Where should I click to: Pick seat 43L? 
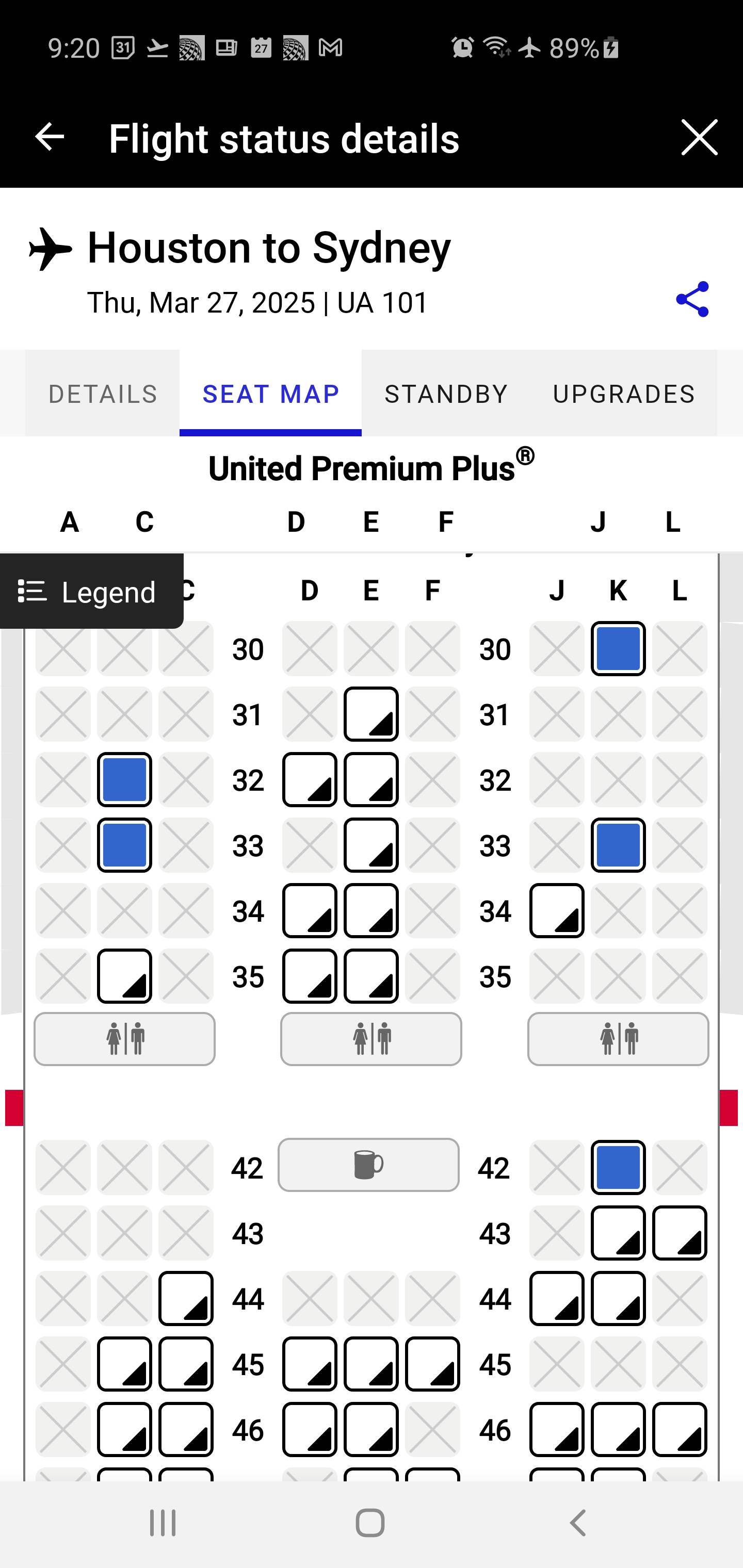tap(680, 1233)
